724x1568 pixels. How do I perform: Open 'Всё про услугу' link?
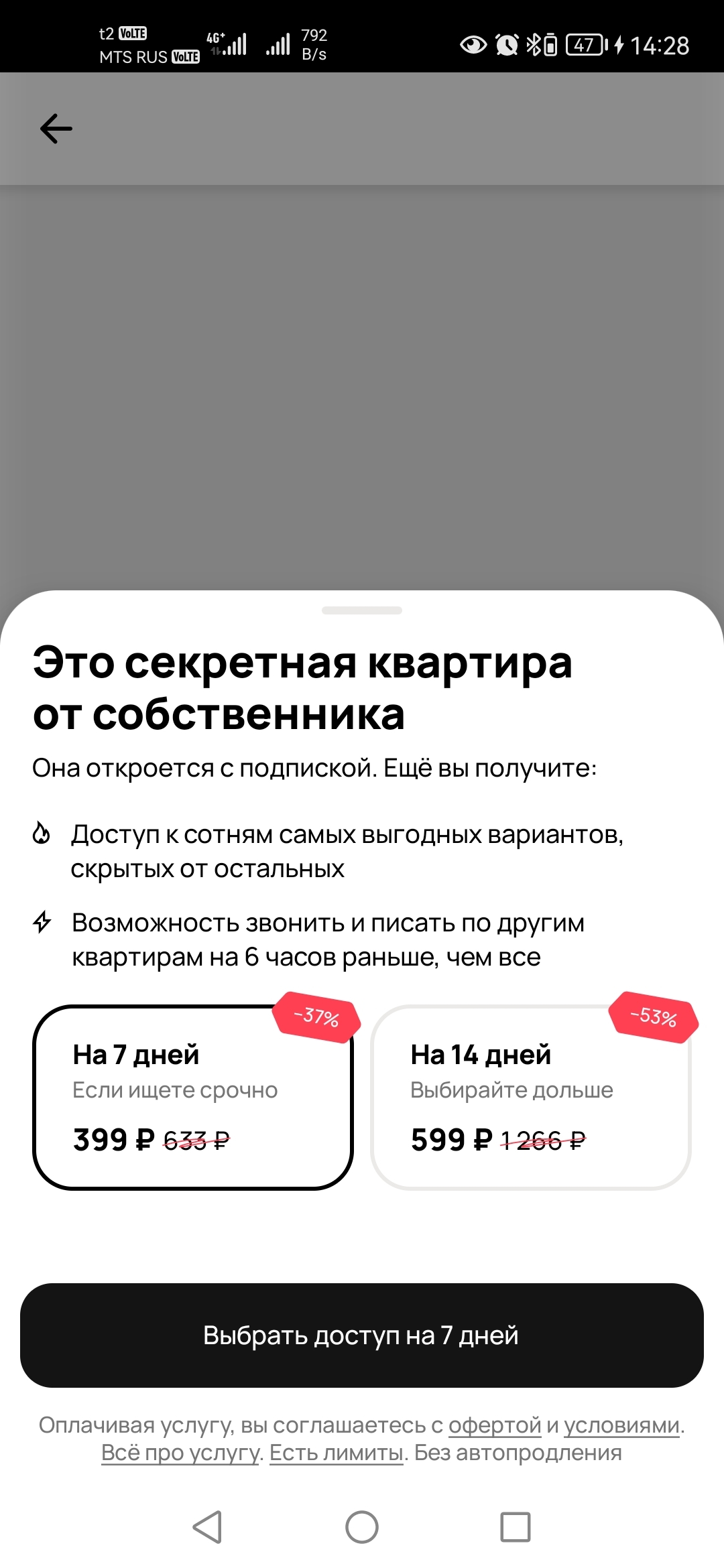180,1453
